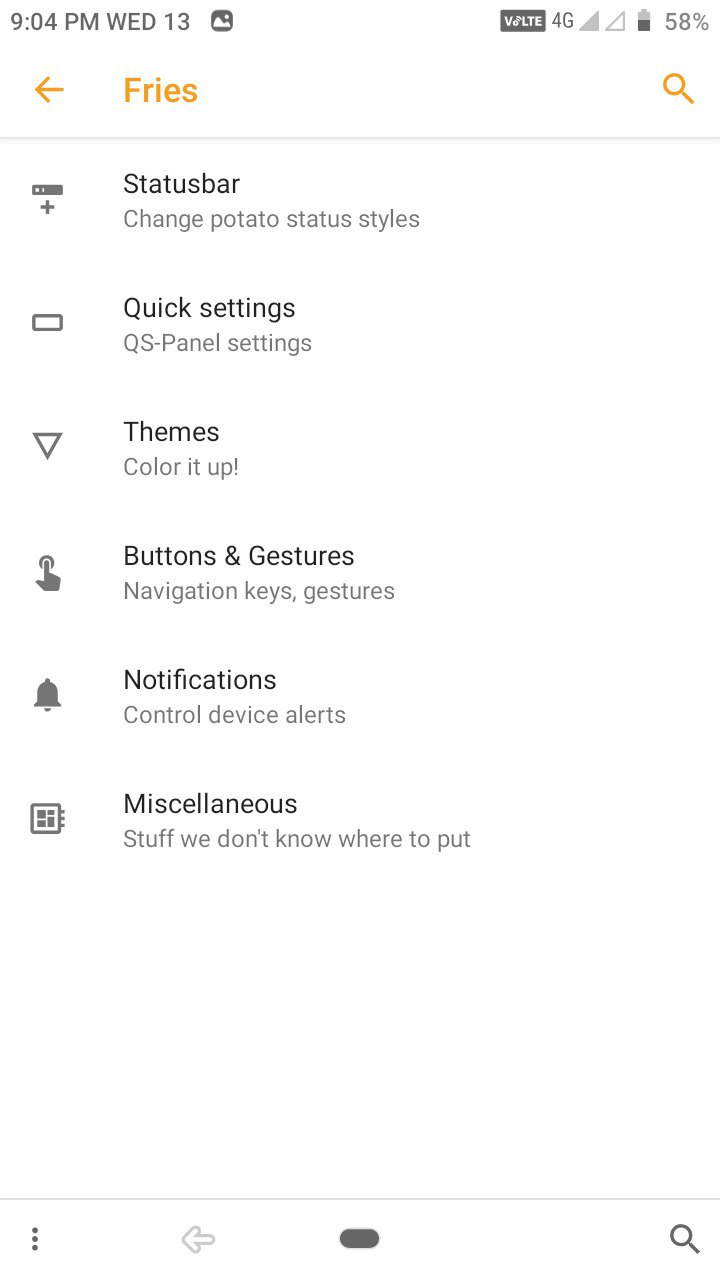Open Statusbar settings
This screenshot has width=720, height=1280.
[270, 200]
